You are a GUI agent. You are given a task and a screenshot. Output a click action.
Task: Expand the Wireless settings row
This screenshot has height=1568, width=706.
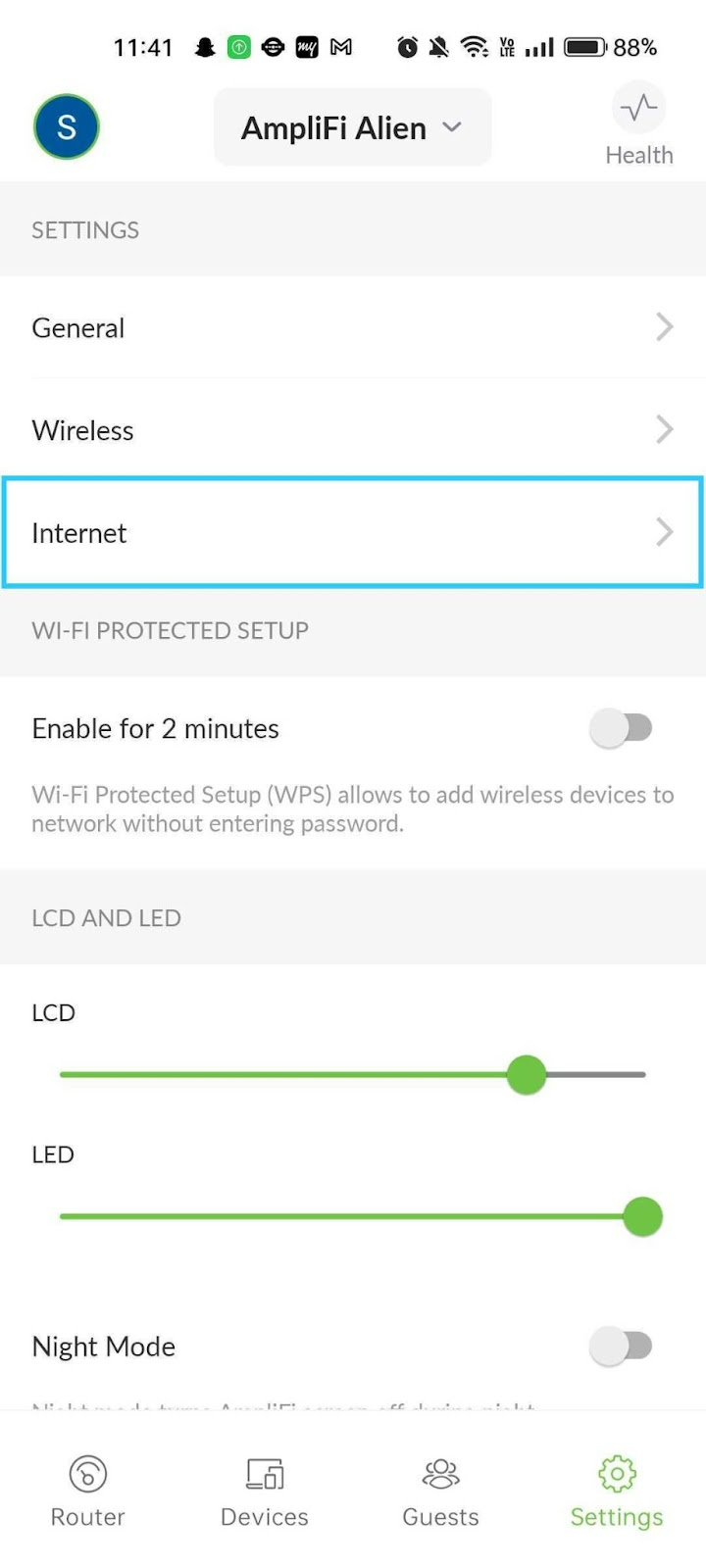pyautogui.click(x=353, y=429)
